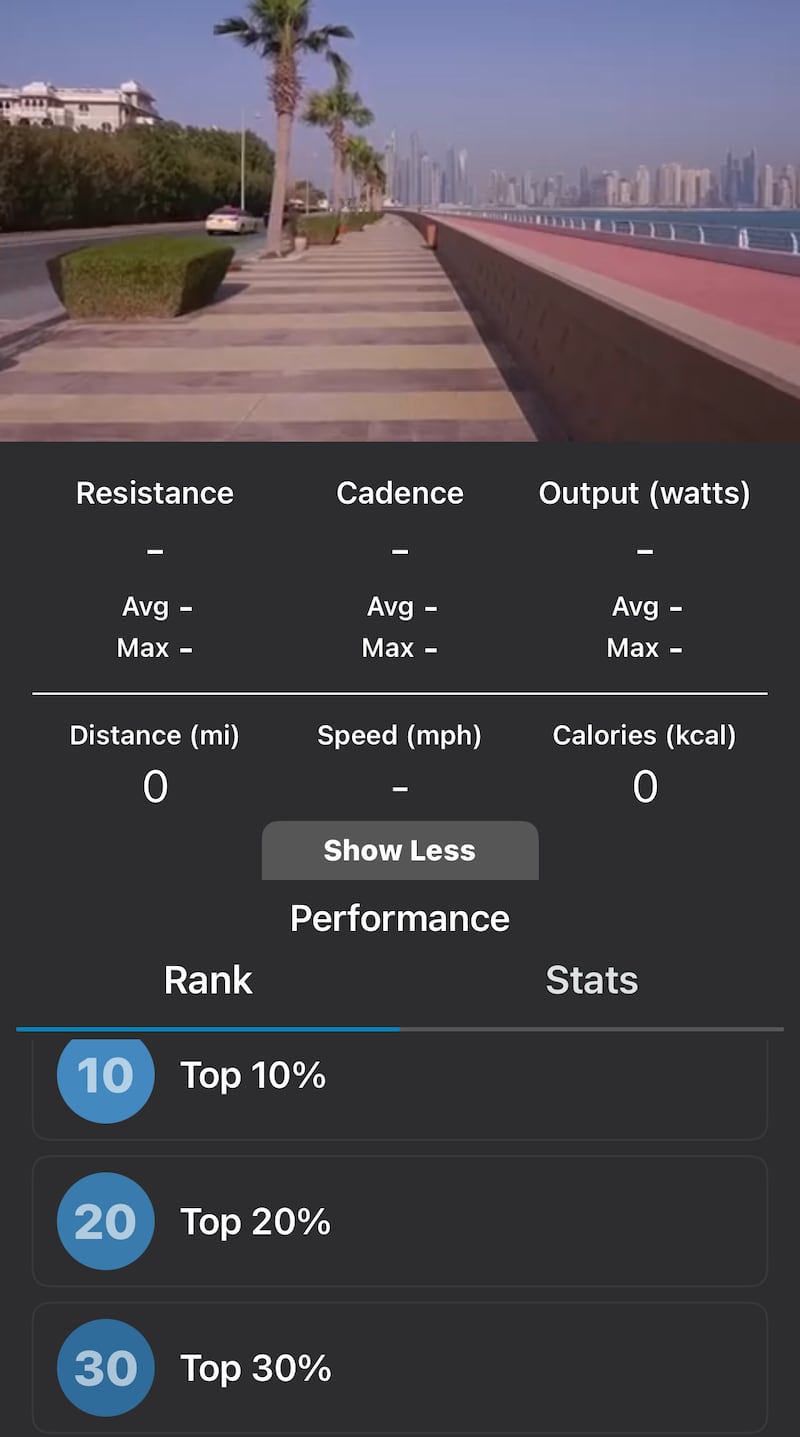Tap the blue Top 10% rank badge

point(105,1077)
